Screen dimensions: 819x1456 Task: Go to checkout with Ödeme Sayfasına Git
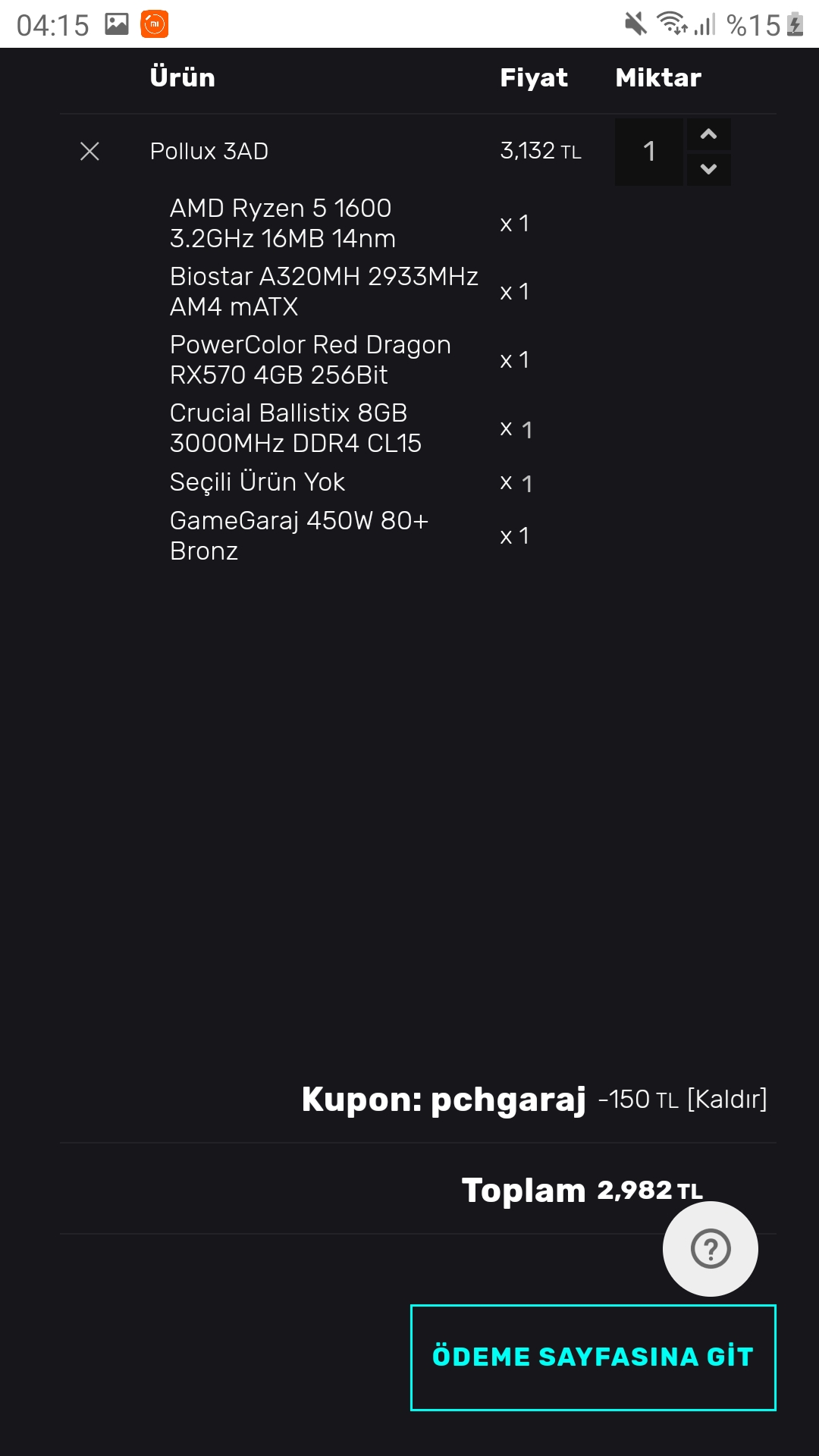pyautogui.click(x=593, y=1357)
